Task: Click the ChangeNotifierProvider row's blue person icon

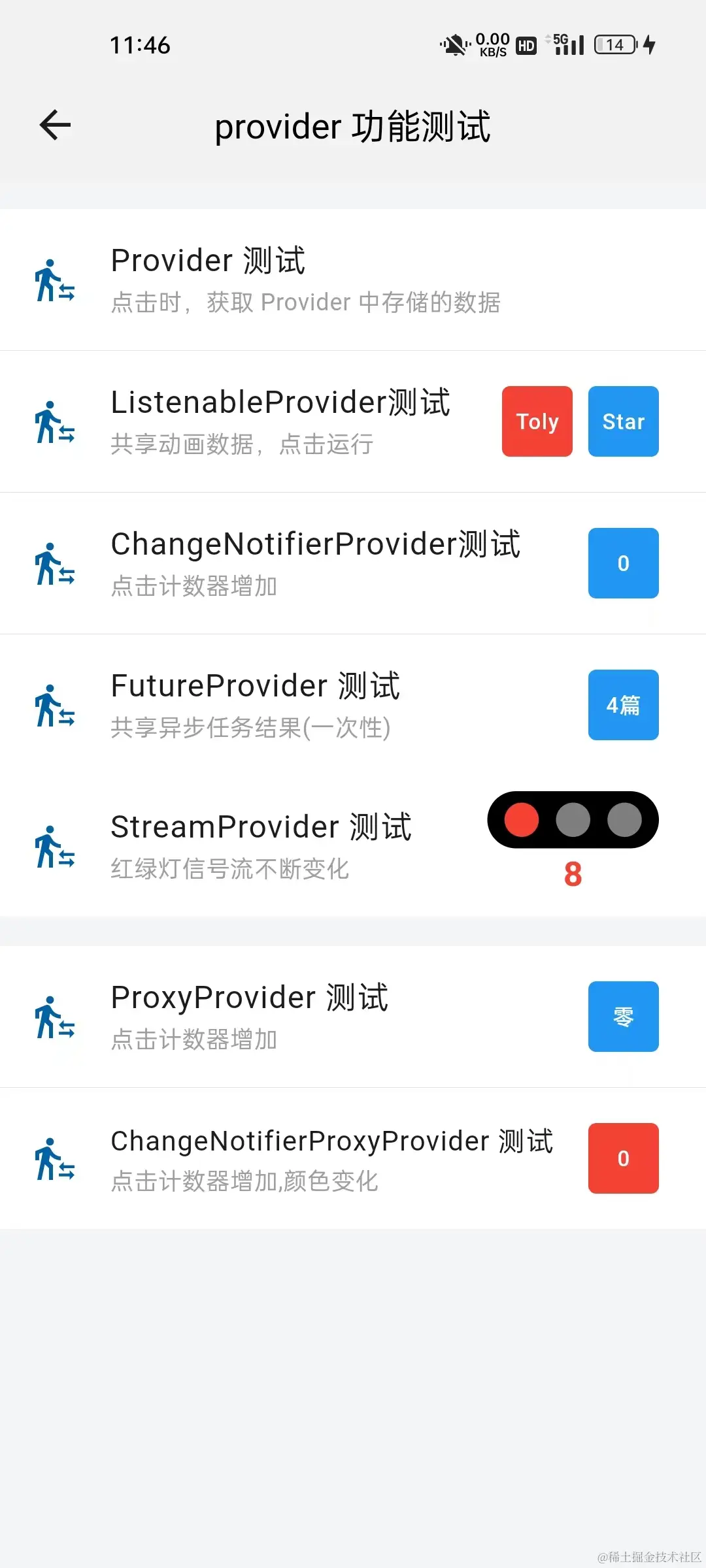Action: click(55, 563)
